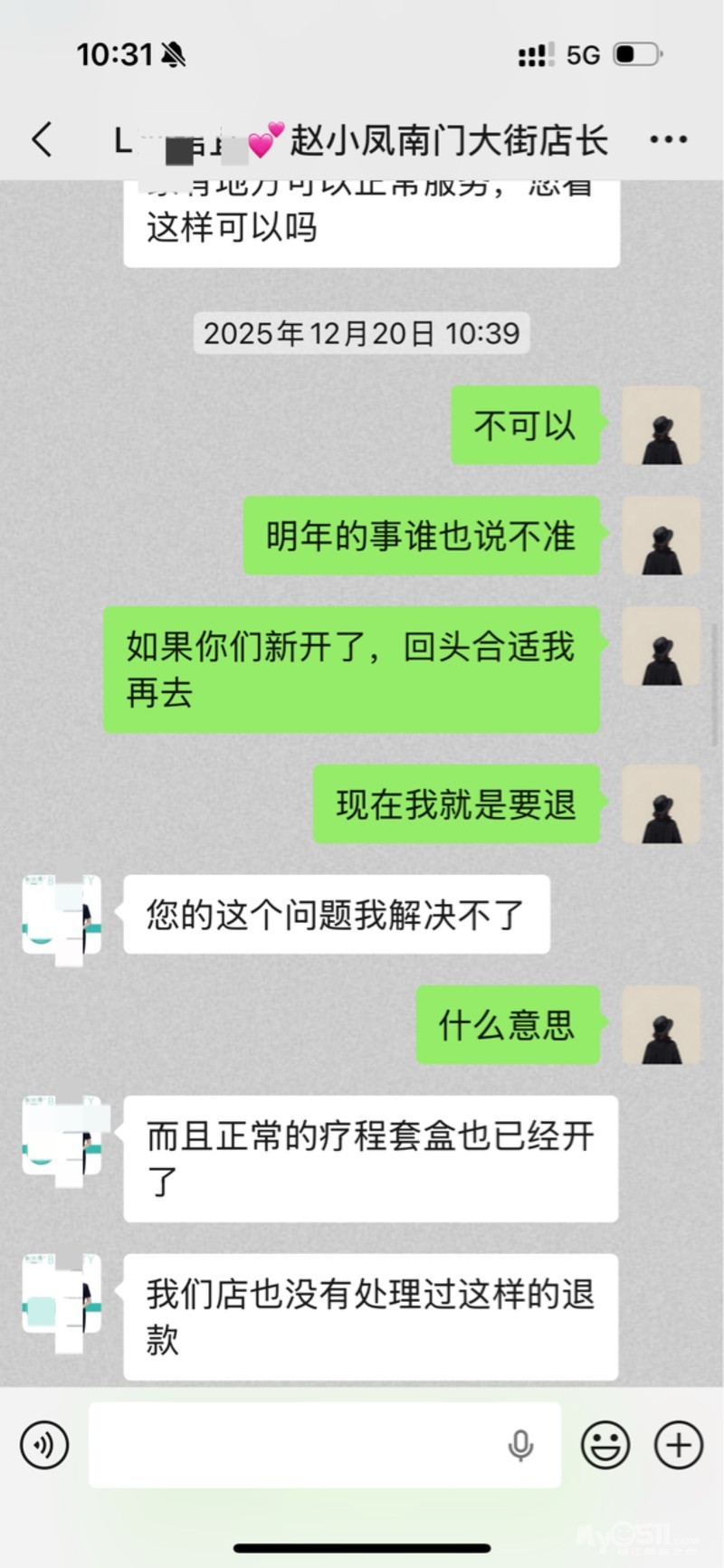Screen dimensions: 724x1568
Task: Switch to voice message input
Action: tap(44, 1445)
